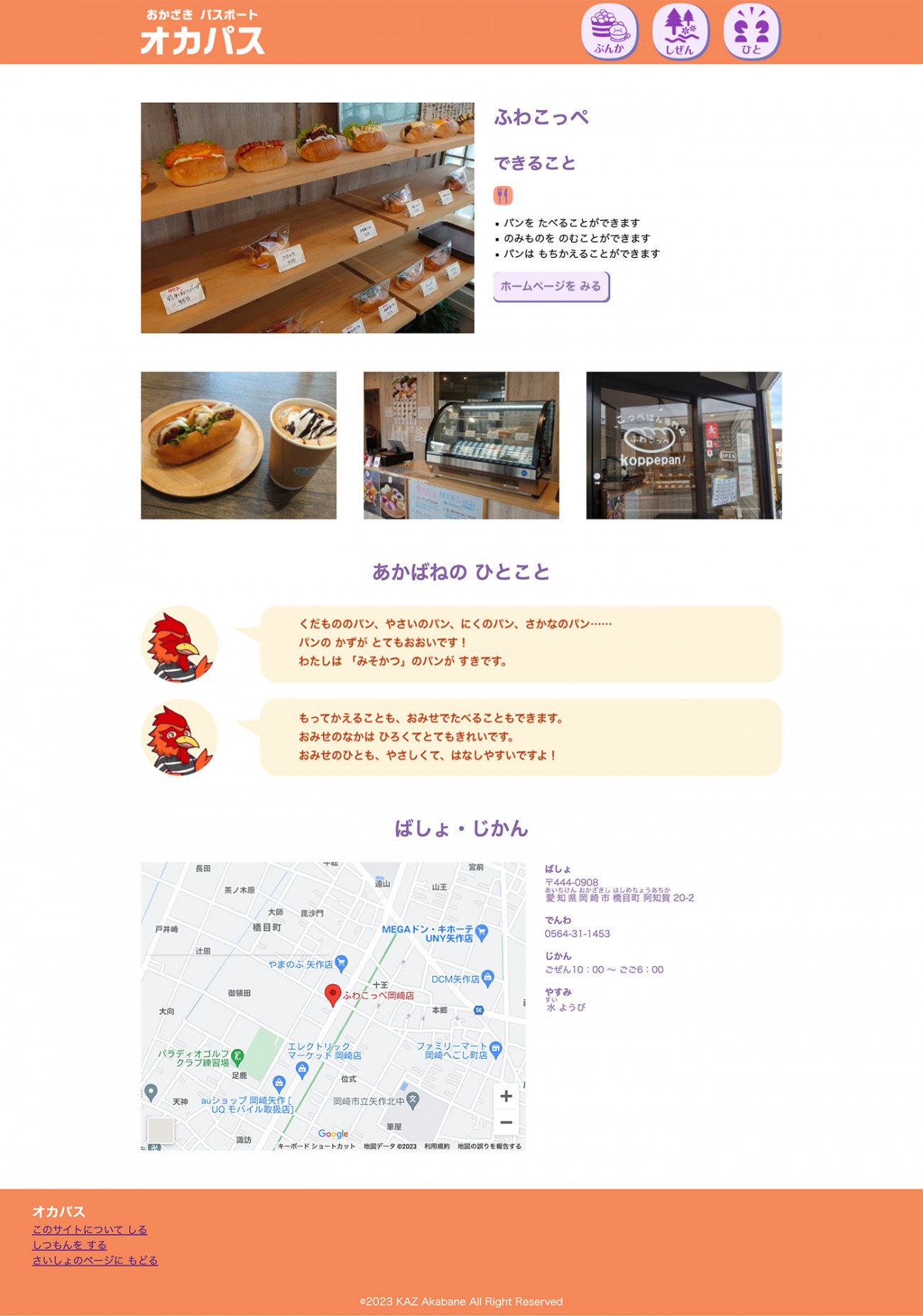View the koppepan storefront photo
Screen dimensions: 923x1316
pos(684,445)
